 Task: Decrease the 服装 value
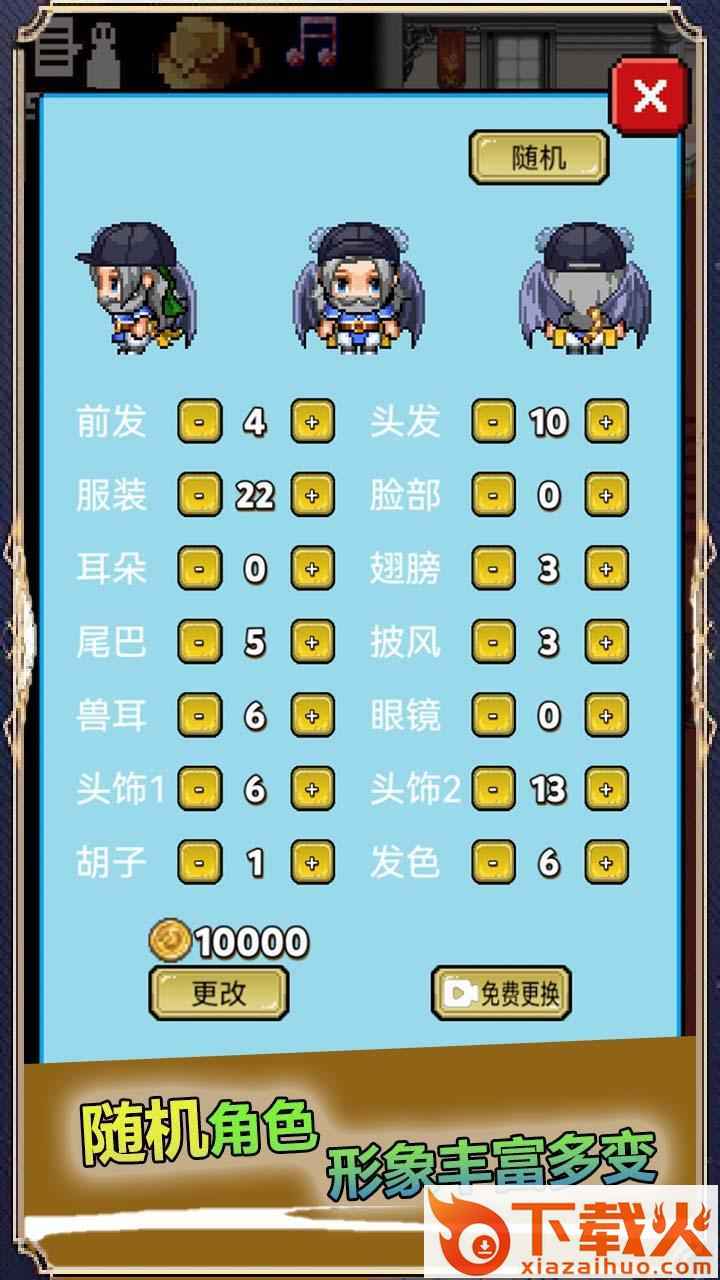[199, 495]
